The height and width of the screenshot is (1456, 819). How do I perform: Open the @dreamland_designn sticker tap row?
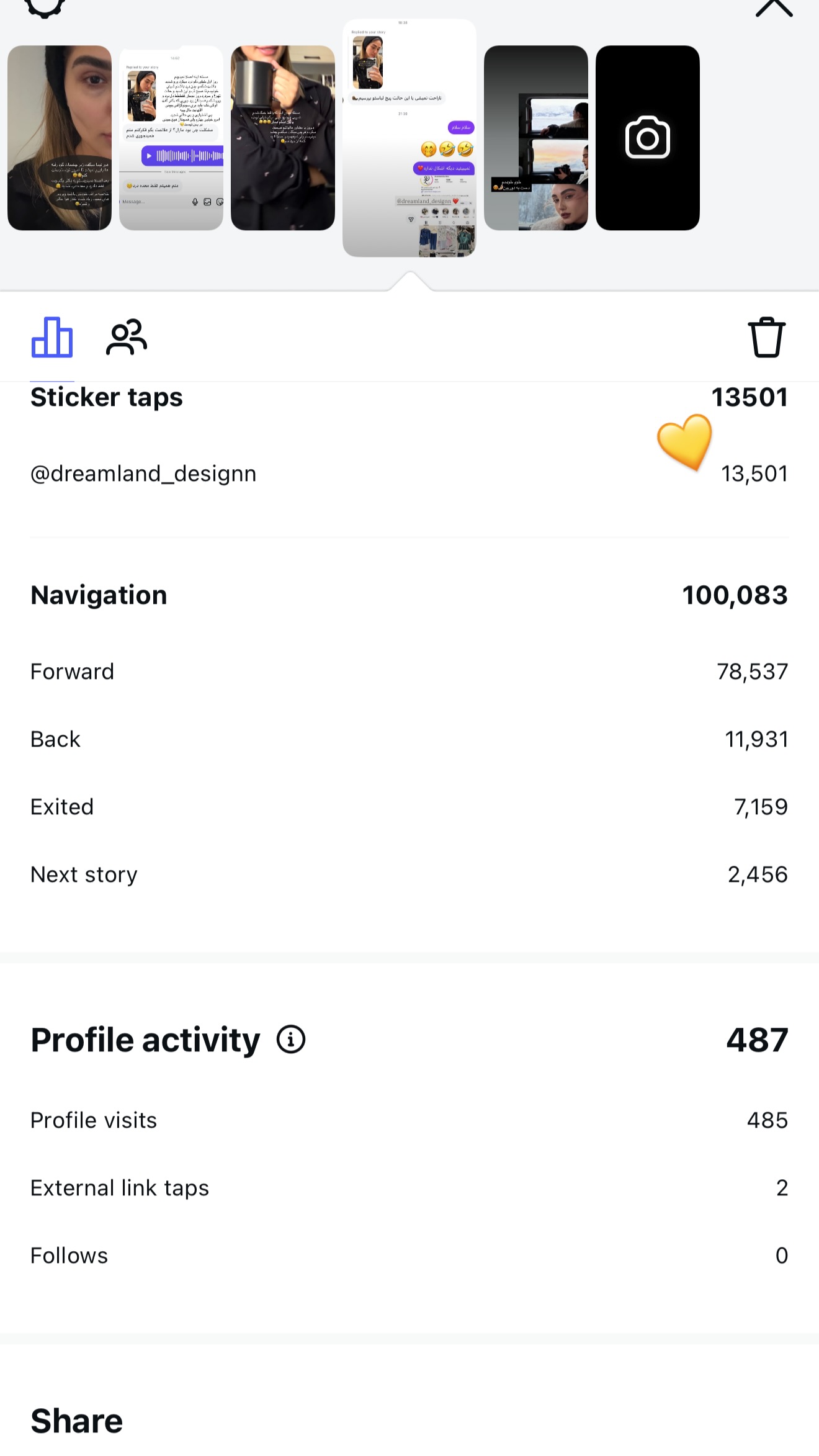(x=409, y=474)
